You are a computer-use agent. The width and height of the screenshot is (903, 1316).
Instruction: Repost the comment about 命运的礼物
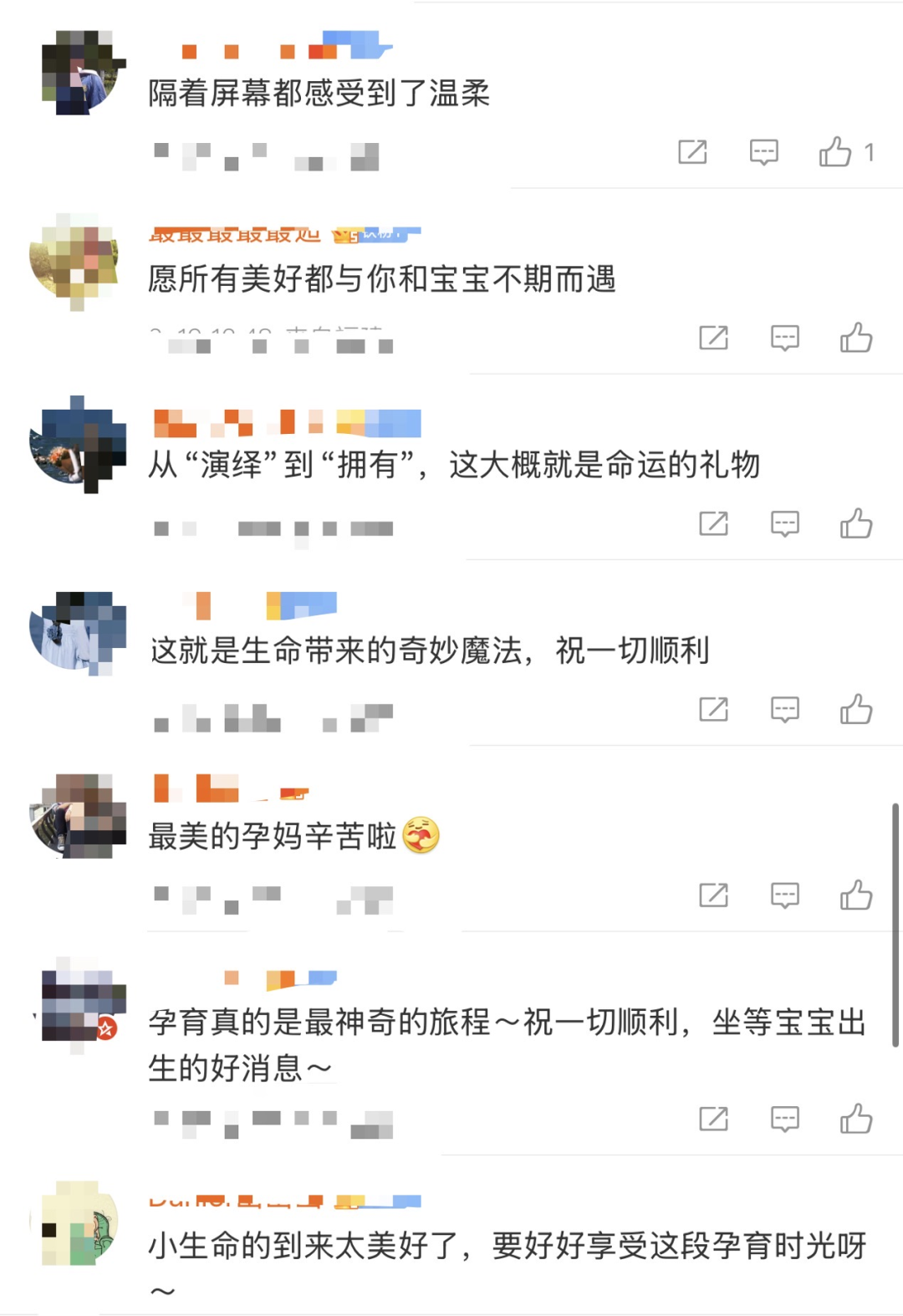[713, 524]
